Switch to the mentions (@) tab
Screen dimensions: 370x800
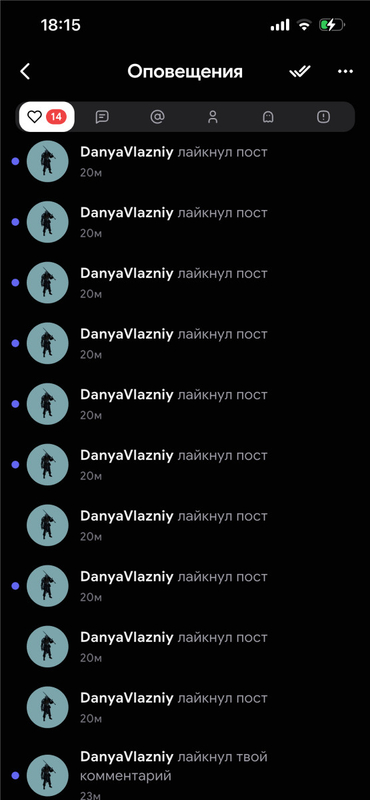coord(157,117)
